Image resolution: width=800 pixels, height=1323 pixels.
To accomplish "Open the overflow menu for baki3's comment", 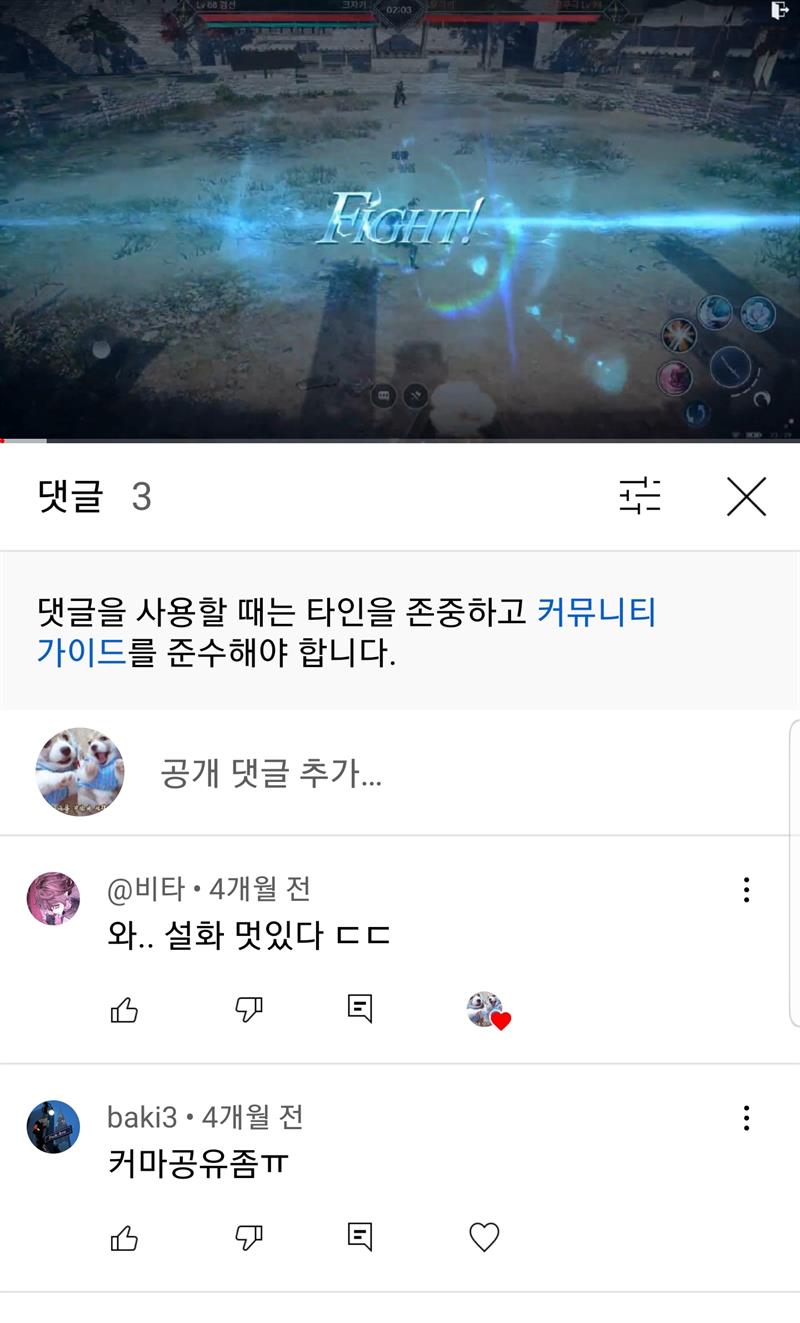I will pos(746,1118).
